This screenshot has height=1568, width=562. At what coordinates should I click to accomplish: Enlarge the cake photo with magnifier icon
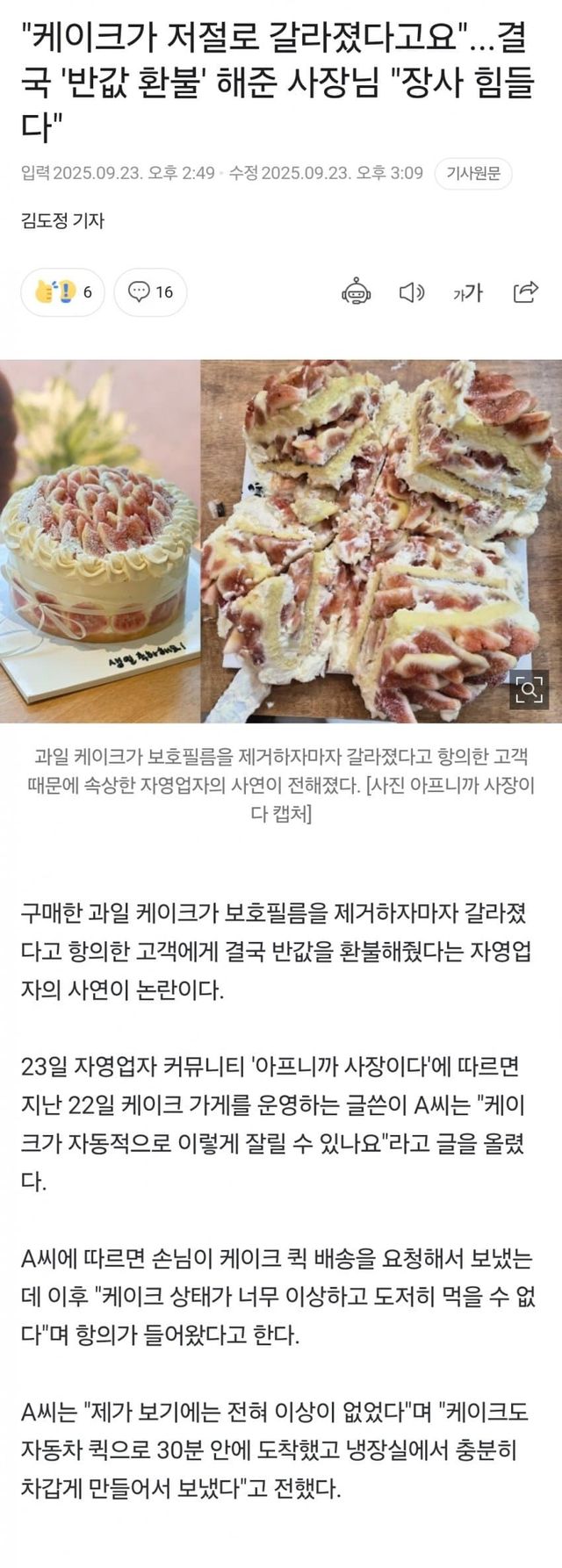pyautogui.click(x=529, y=690)
